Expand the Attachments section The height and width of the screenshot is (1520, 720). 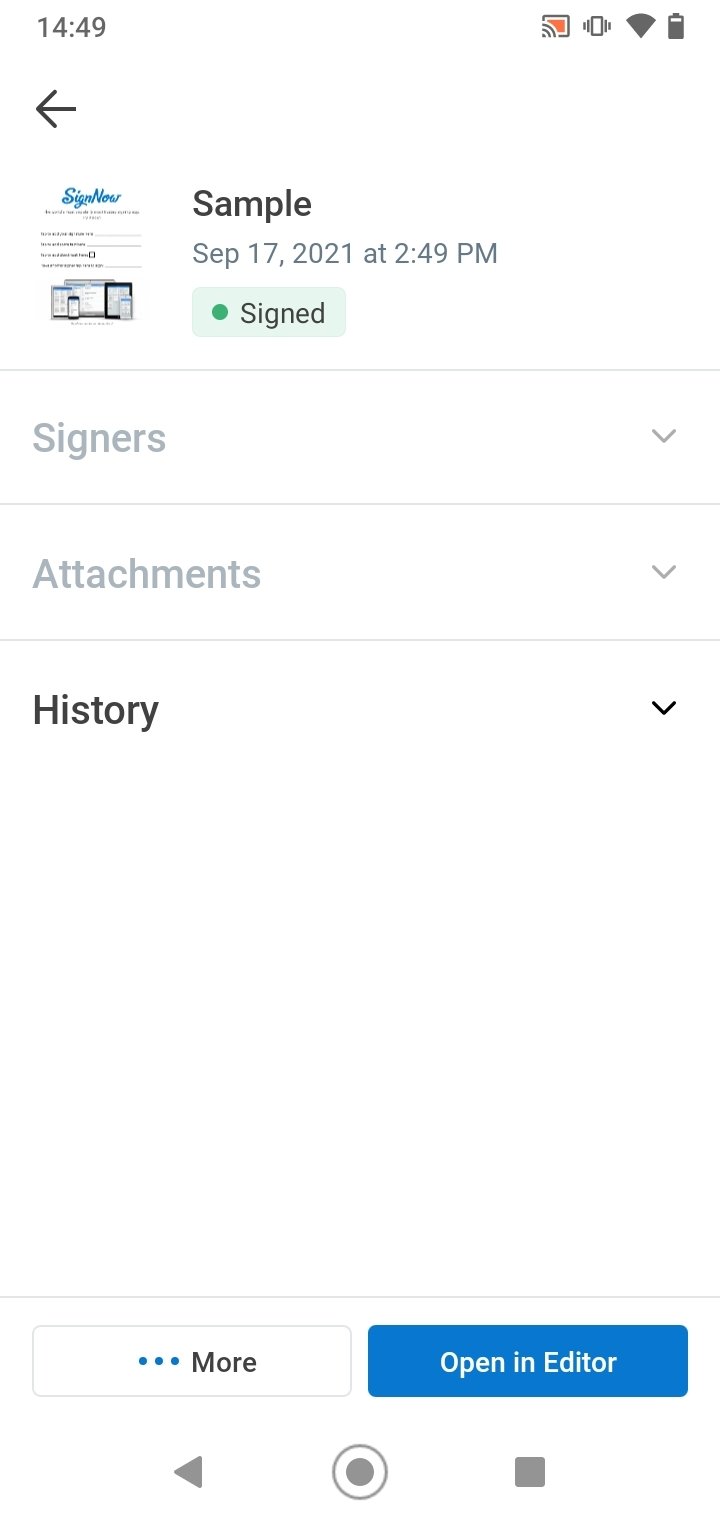point(360,573)
